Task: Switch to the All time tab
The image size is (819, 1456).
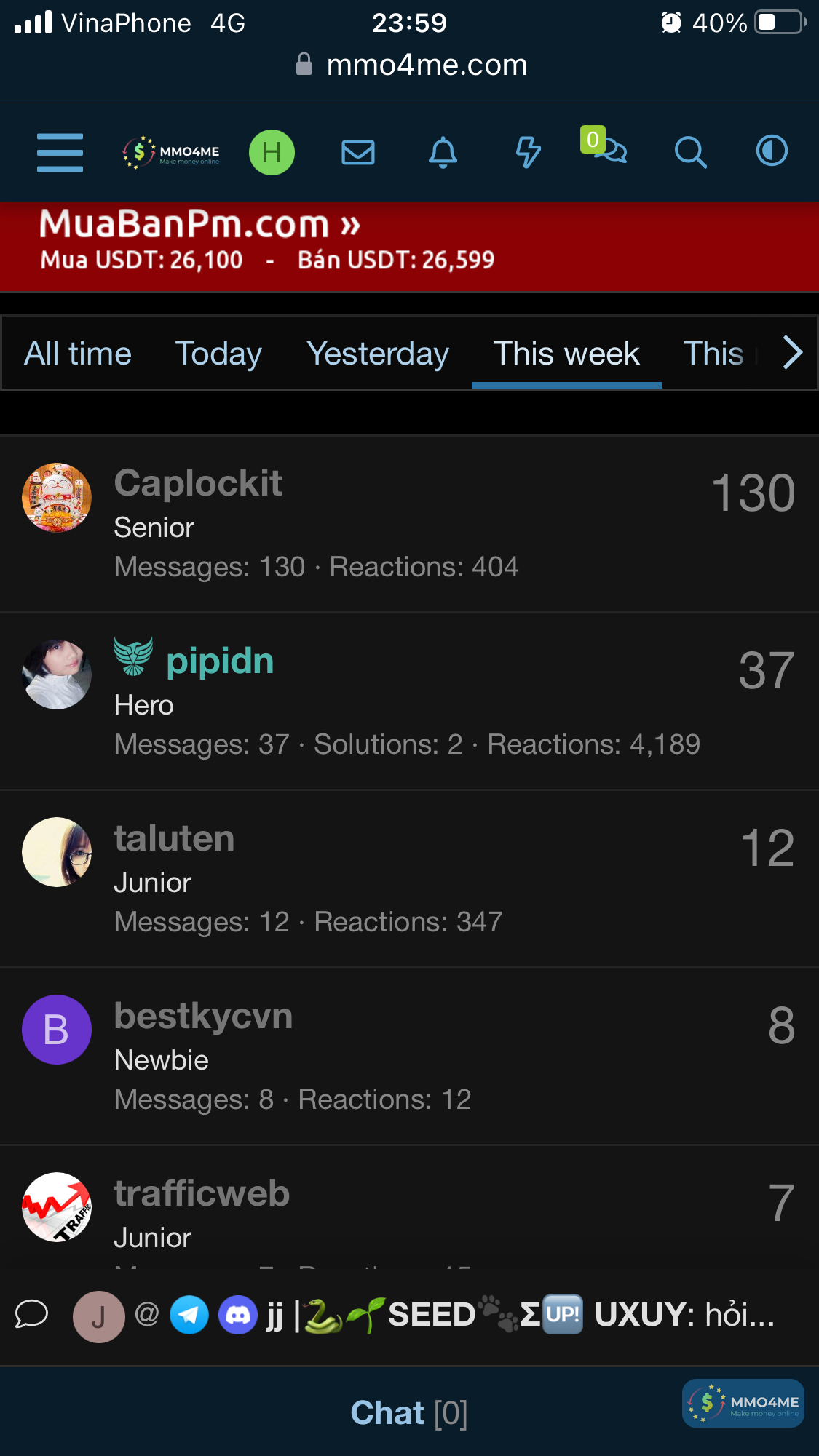Action: pos(78,354)
